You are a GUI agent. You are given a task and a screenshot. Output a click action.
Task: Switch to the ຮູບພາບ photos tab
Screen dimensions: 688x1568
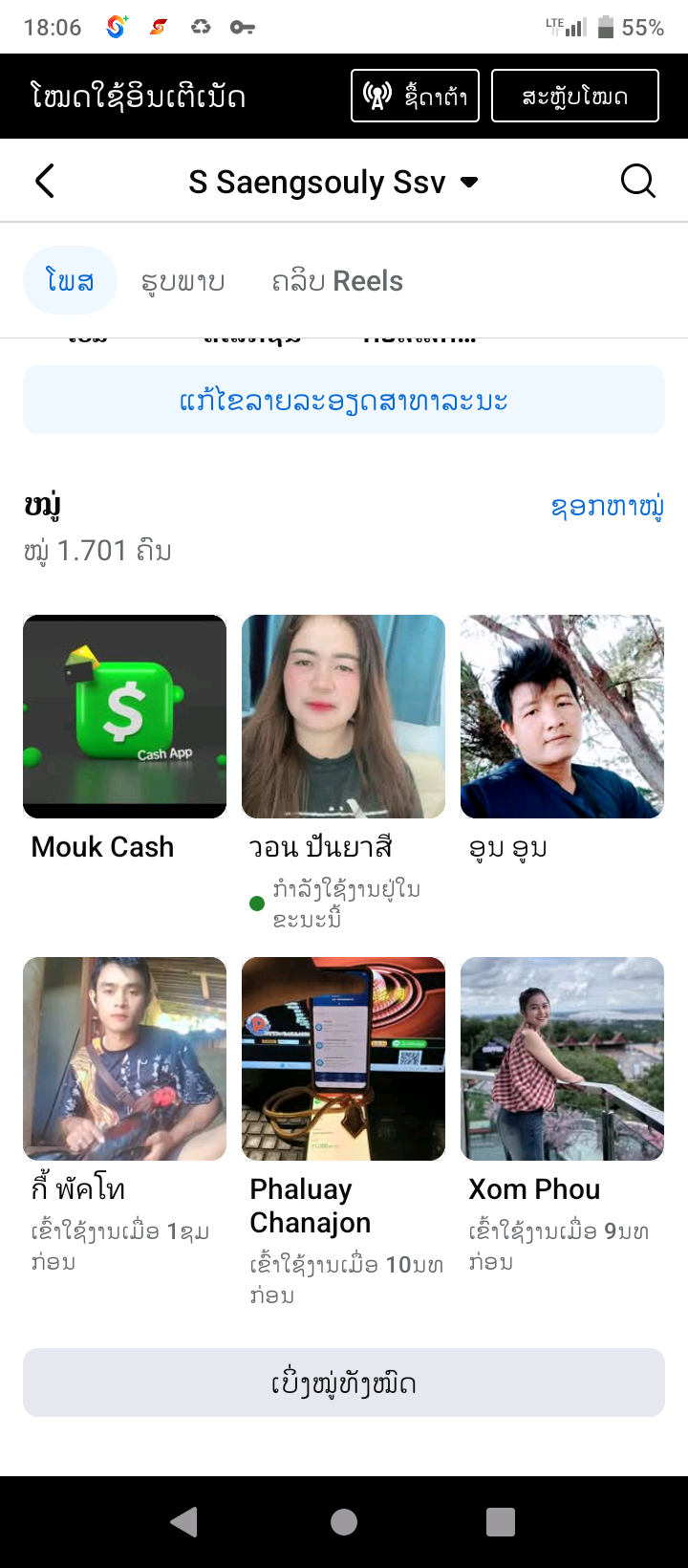click(183, 281)
